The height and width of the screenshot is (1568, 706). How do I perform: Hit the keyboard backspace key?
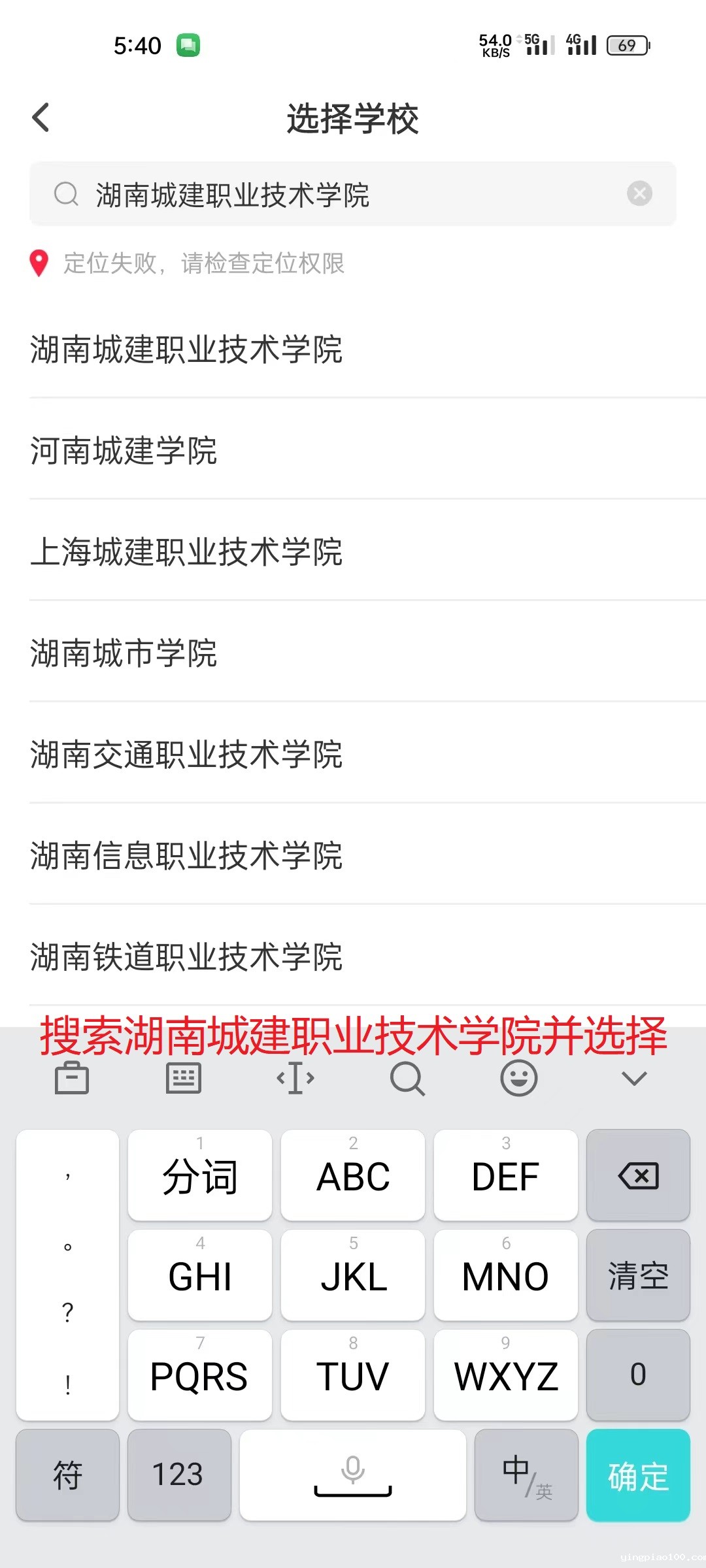638,1176
